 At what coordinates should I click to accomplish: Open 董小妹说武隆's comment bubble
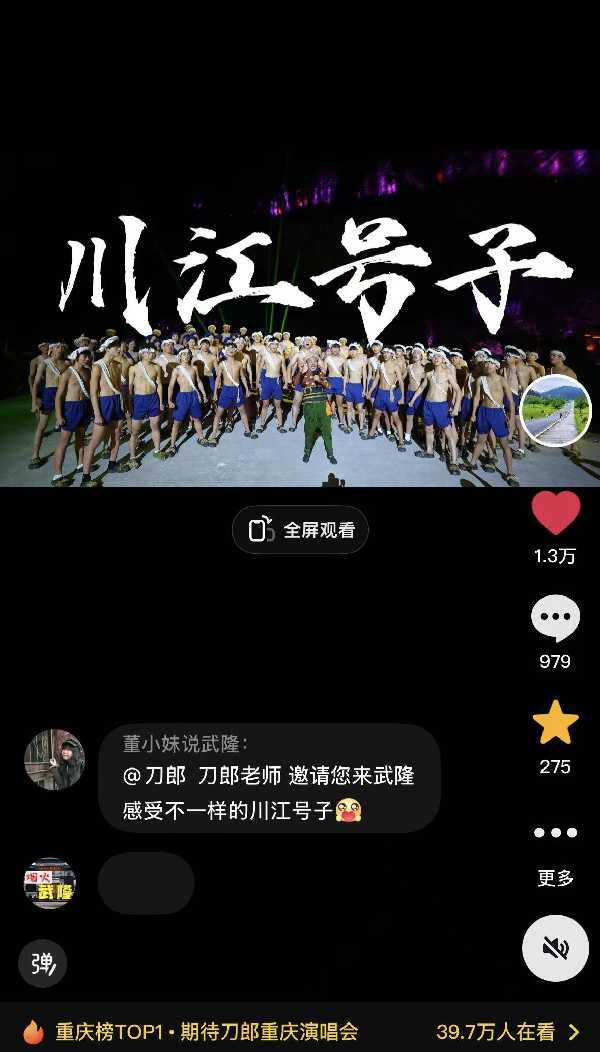[269, 778]
